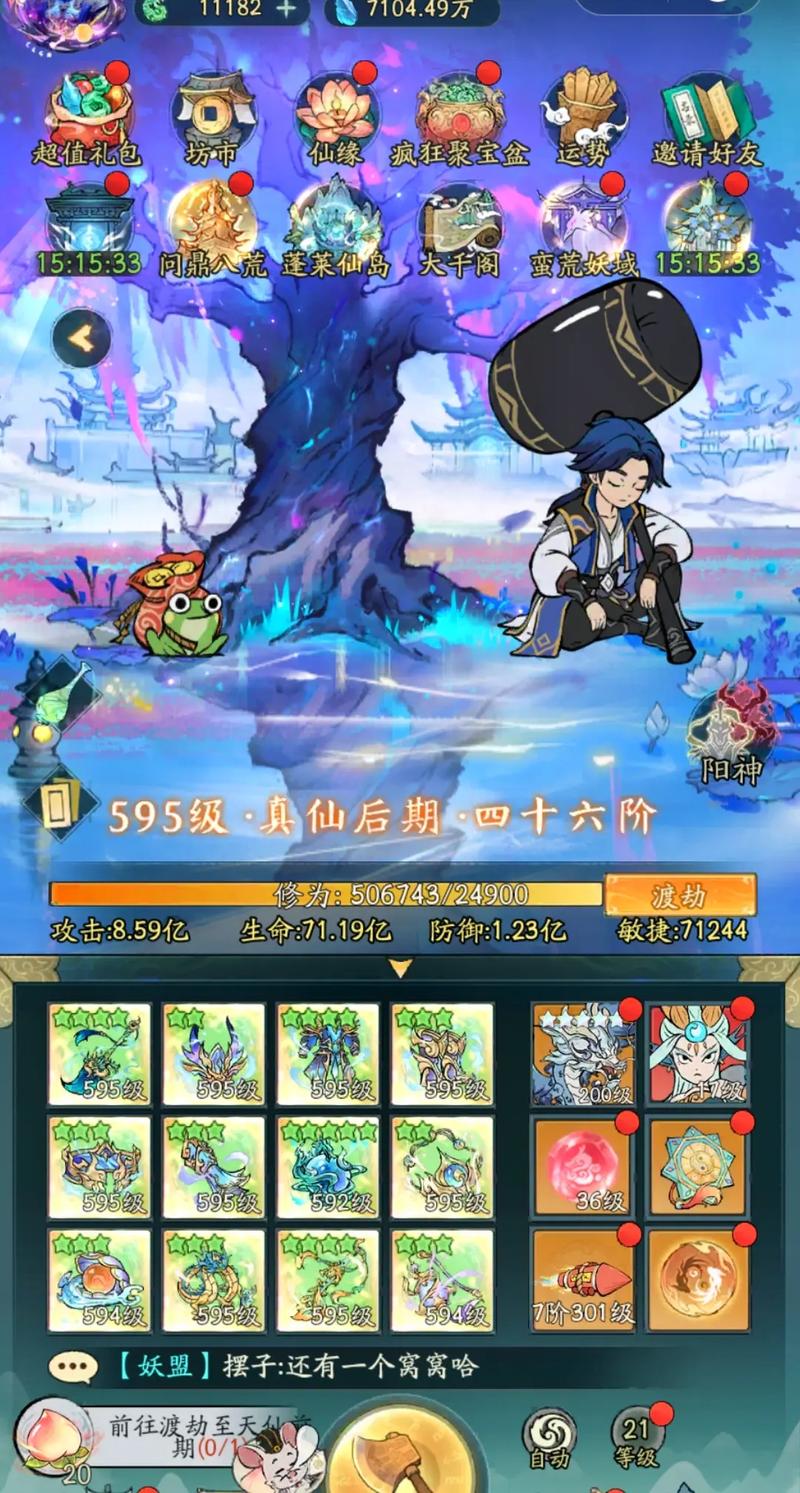Open the 等级 level button
This screenshot has height=1493, width=800.
637,1440
